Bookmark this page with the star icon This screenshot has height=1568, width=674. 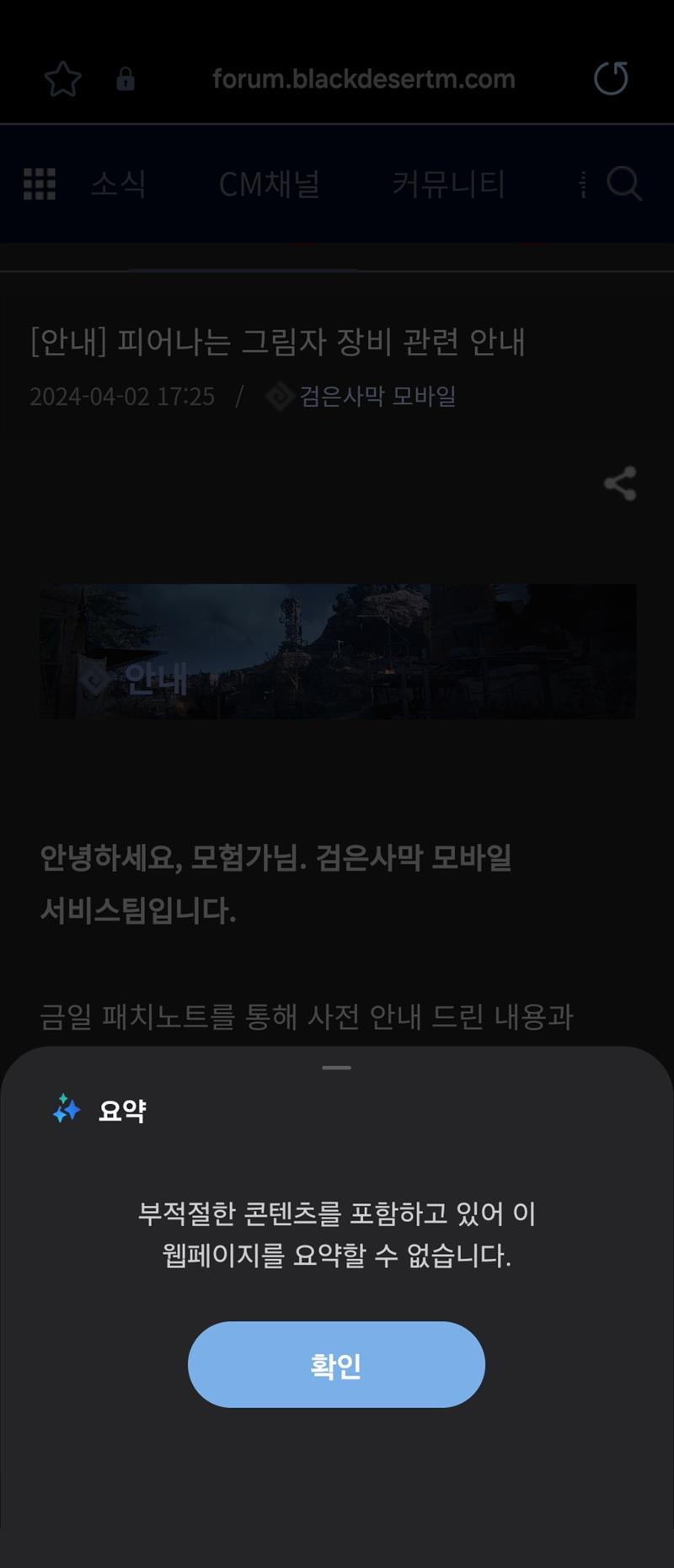[62, 79]
